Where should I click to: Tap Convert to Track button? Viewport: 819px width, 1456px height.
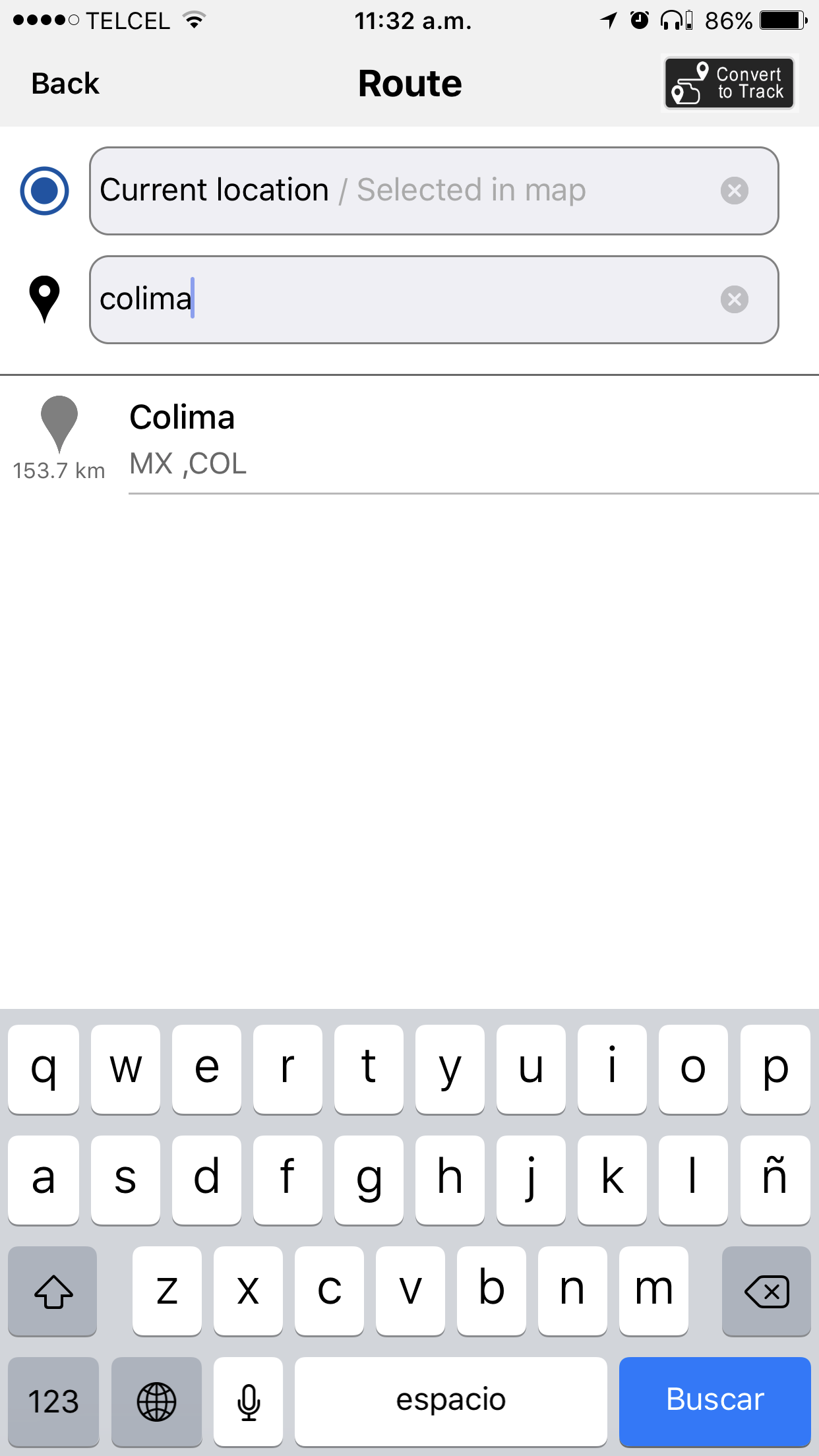pos(729,84)
